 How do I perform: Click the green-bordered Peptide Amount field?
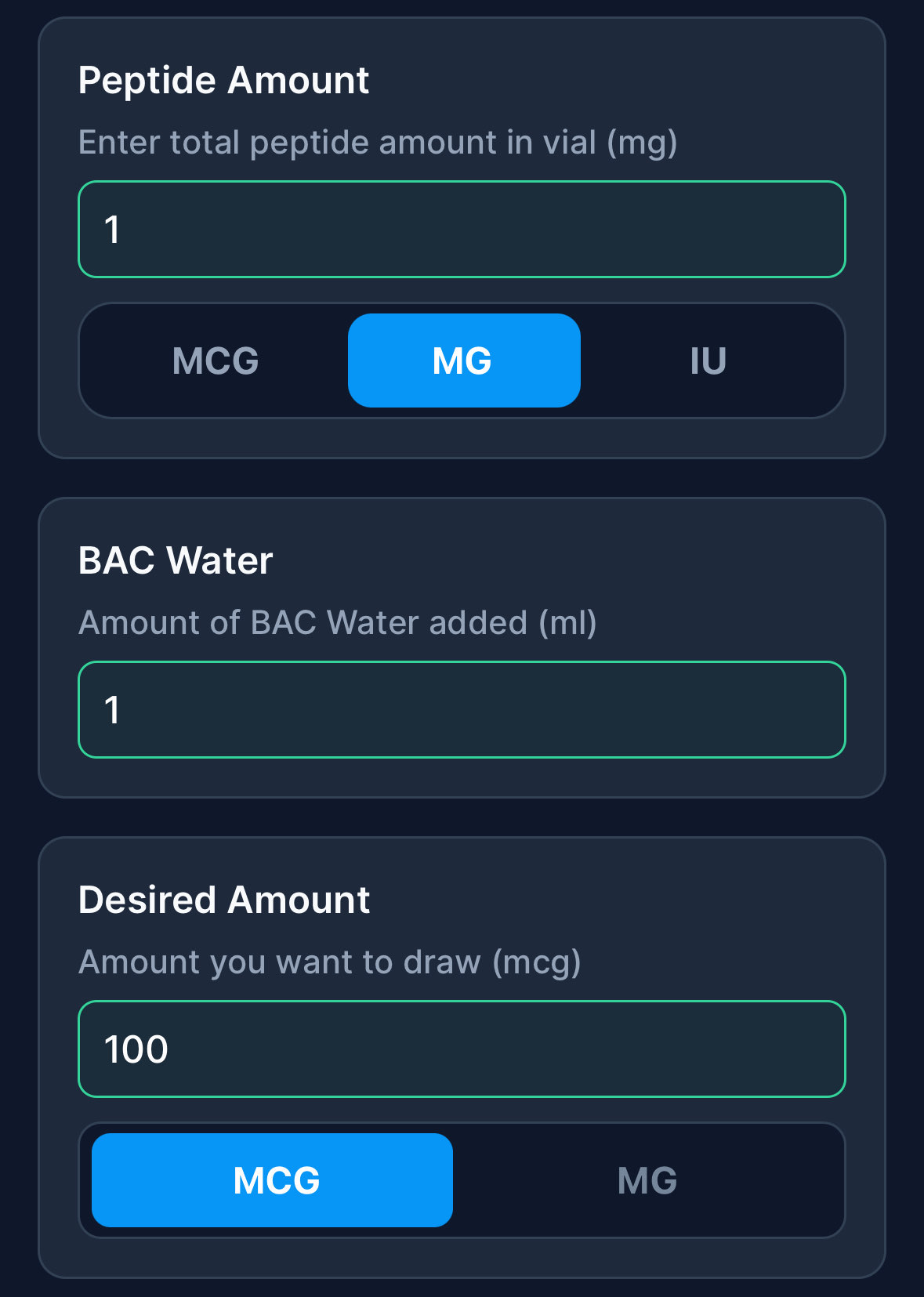pyautogui.click(x=462, y=229)
